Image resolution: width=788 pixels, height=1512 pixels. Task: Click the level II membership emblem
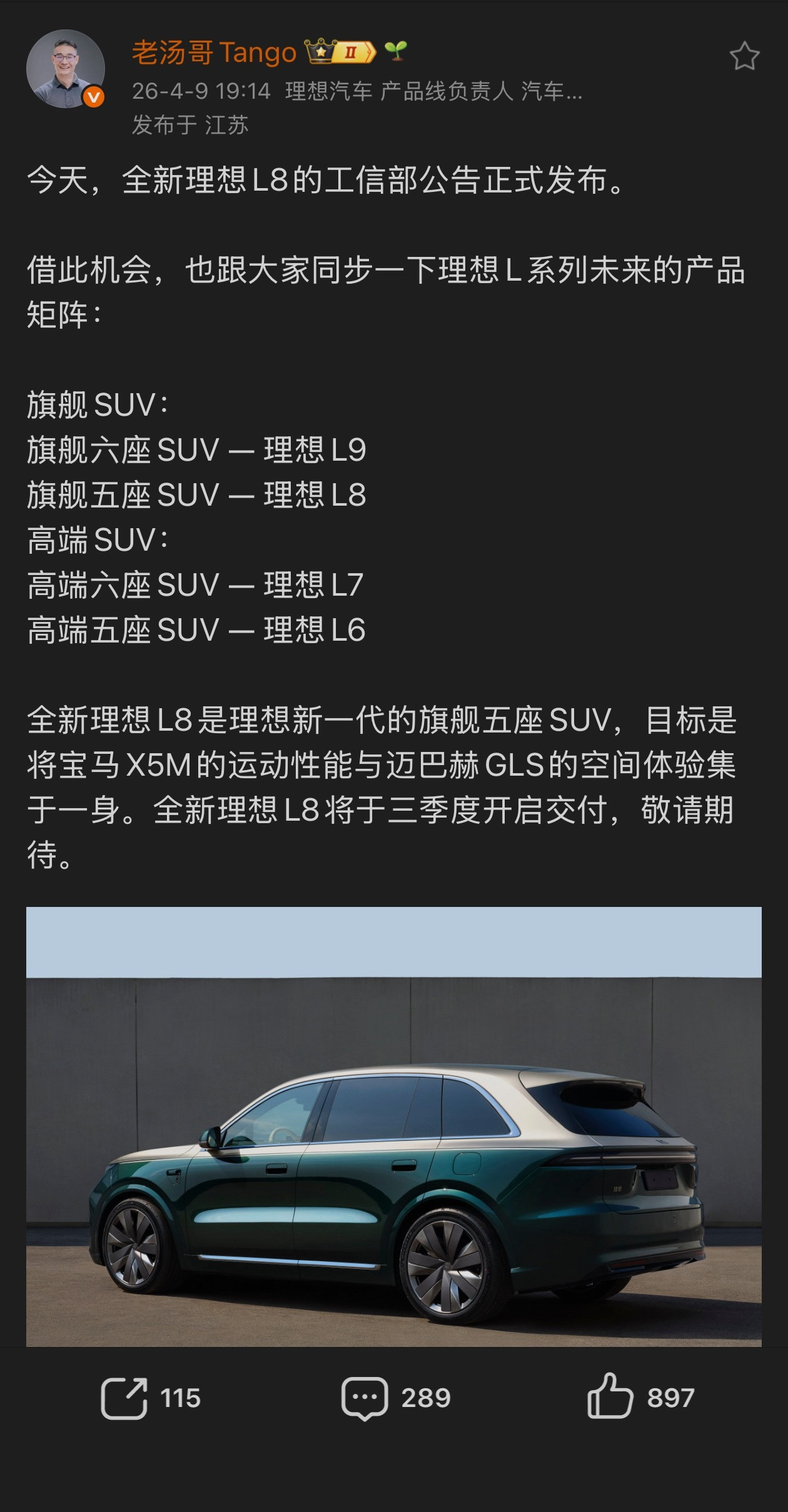tap(352, 51)
